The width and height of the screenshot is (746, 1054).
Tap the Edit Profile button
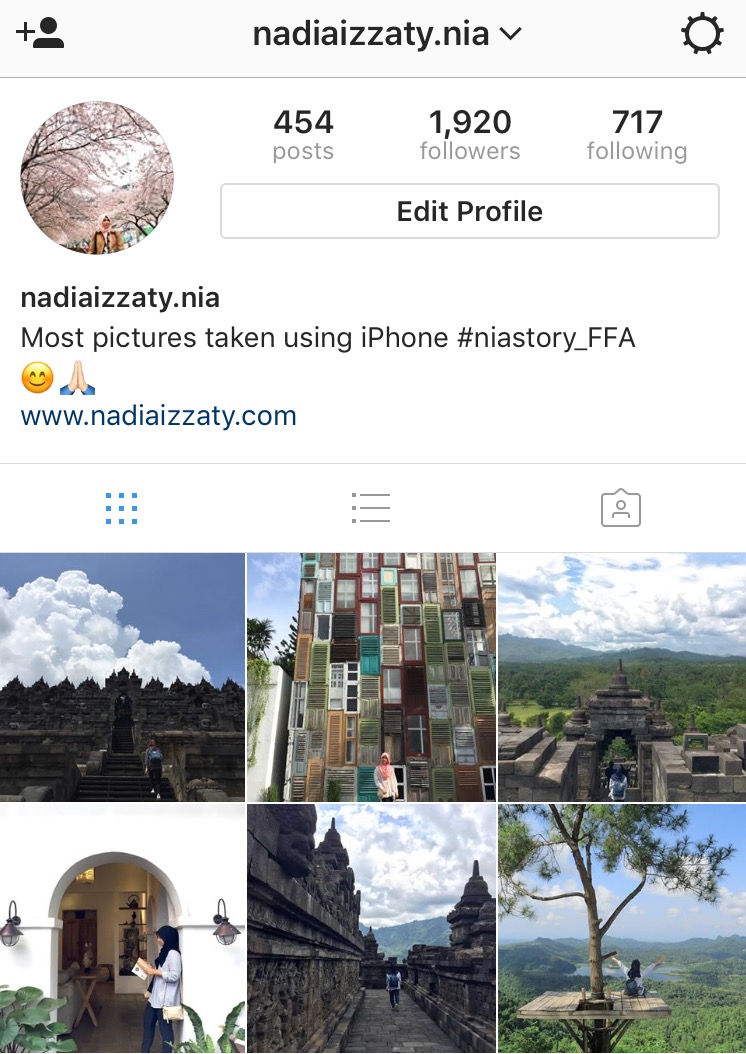[469, 211]
